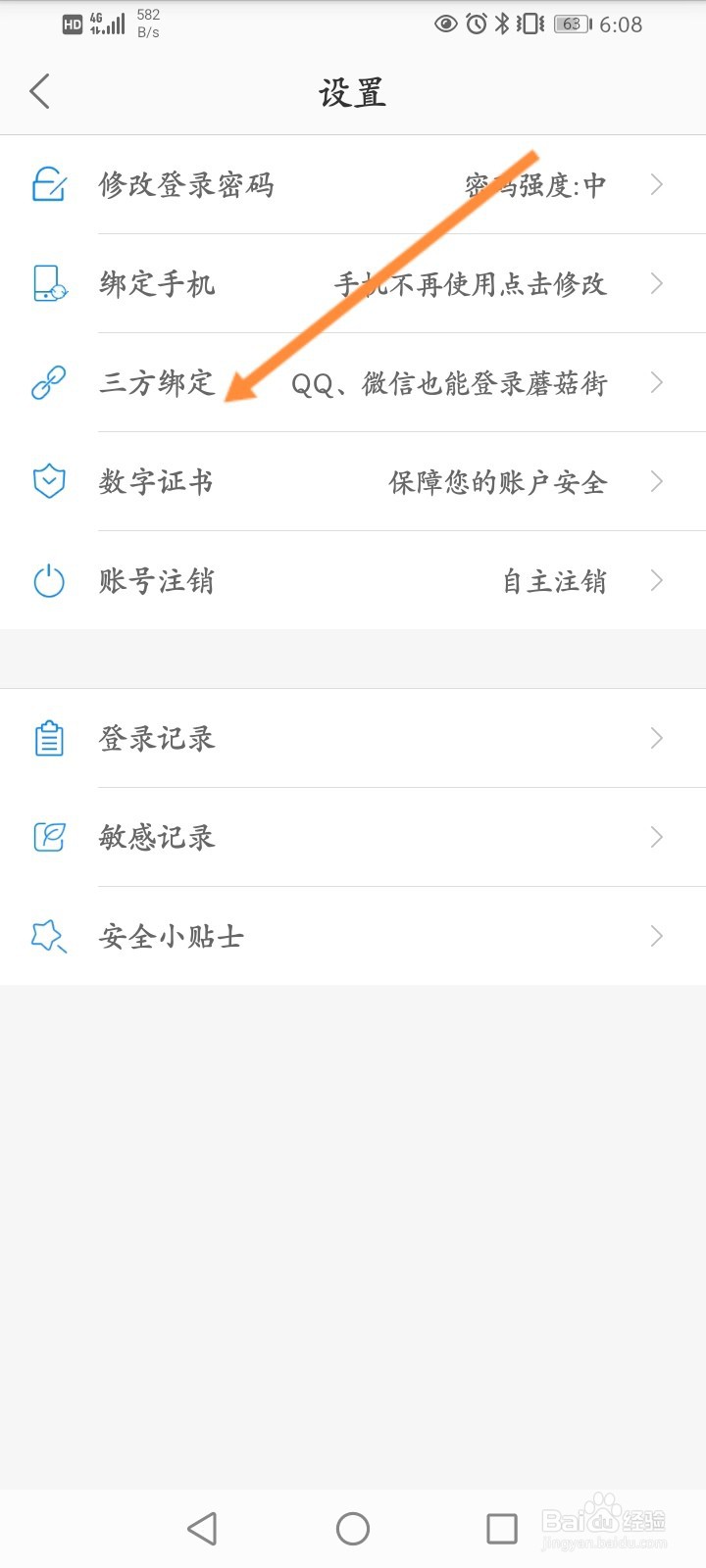
Task: Go back from the 设置 page
Action: tap(40, 92)
